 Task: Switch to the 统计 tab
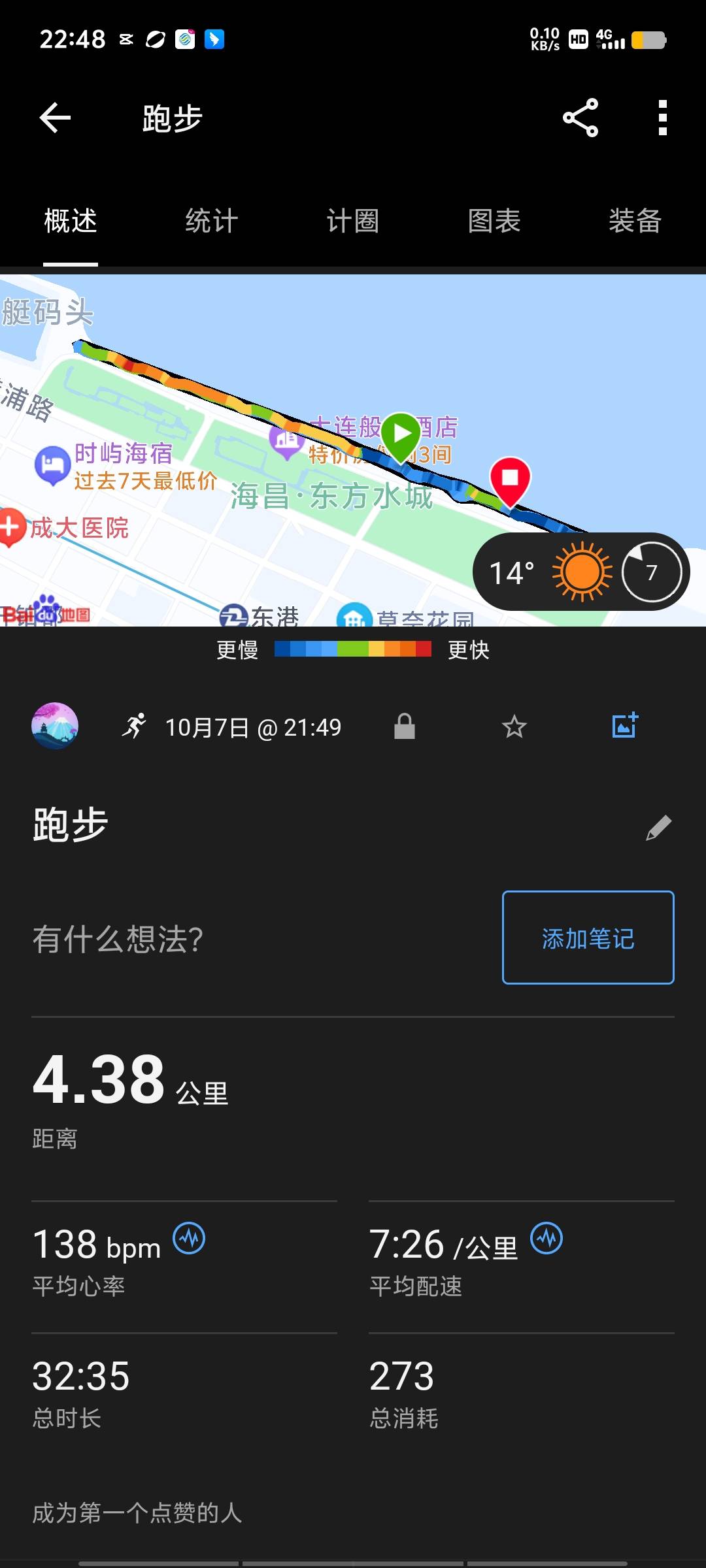210,221
